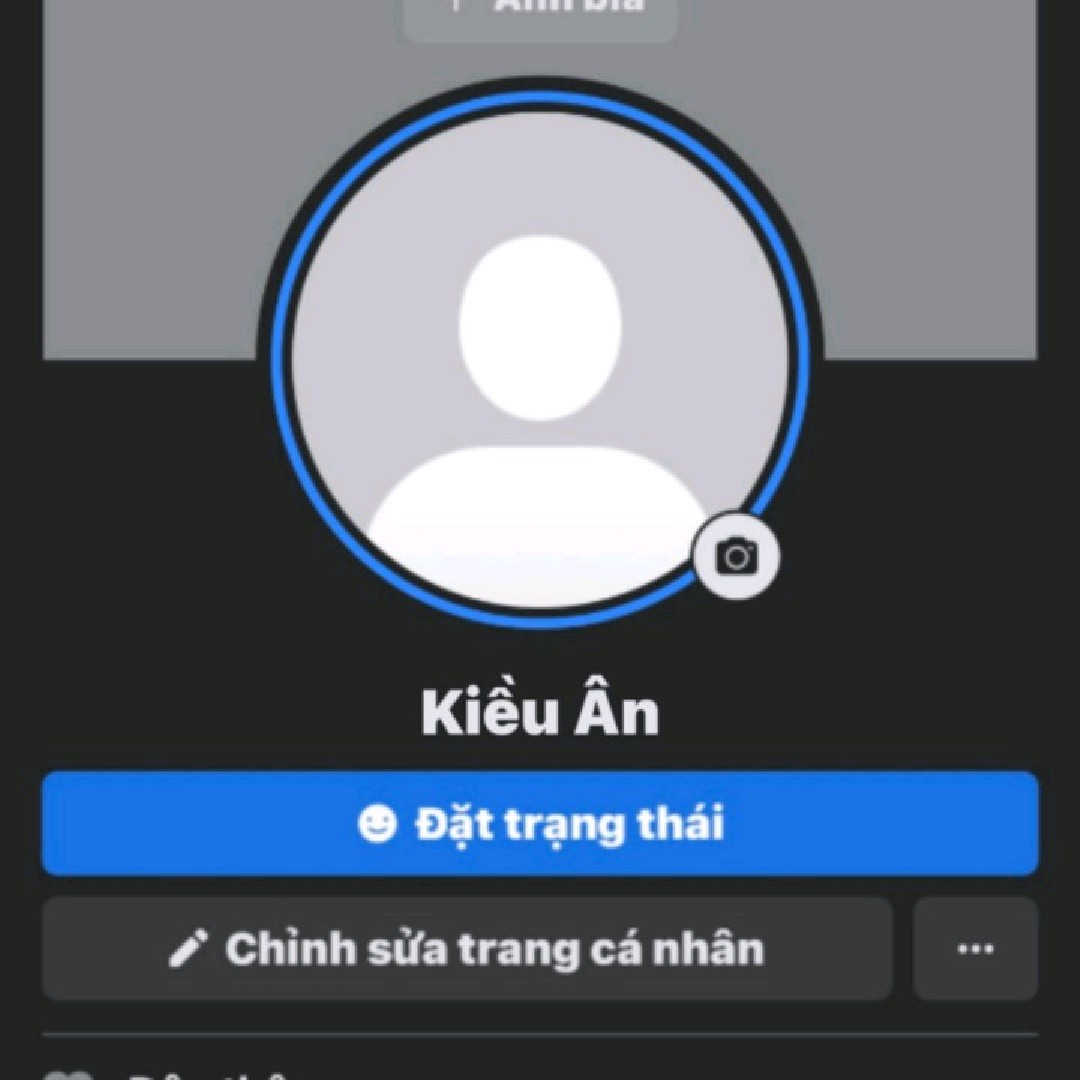Tap the 'Đặt trạng thái' button

540,824
